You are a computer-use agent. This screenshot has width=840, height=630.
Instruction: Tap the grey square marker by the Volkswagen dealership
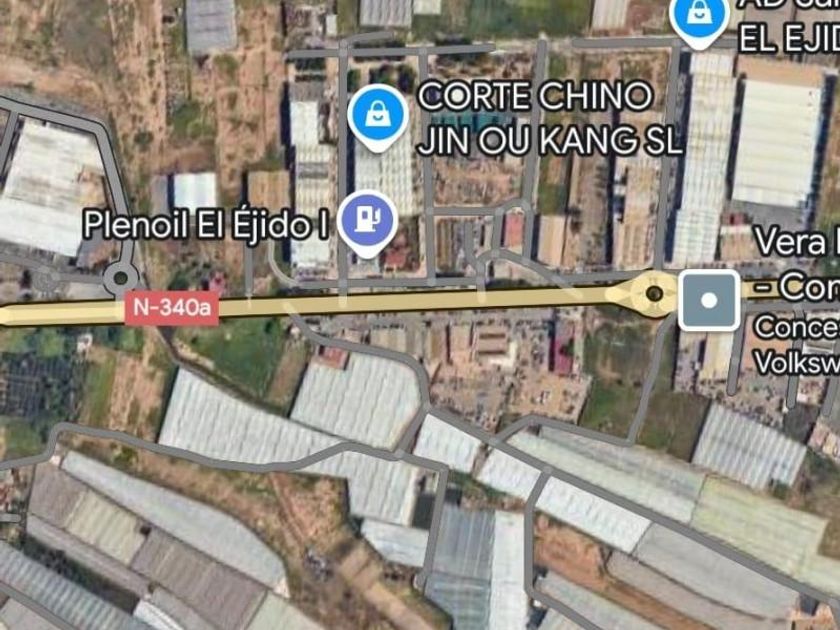tap(709, 300)
